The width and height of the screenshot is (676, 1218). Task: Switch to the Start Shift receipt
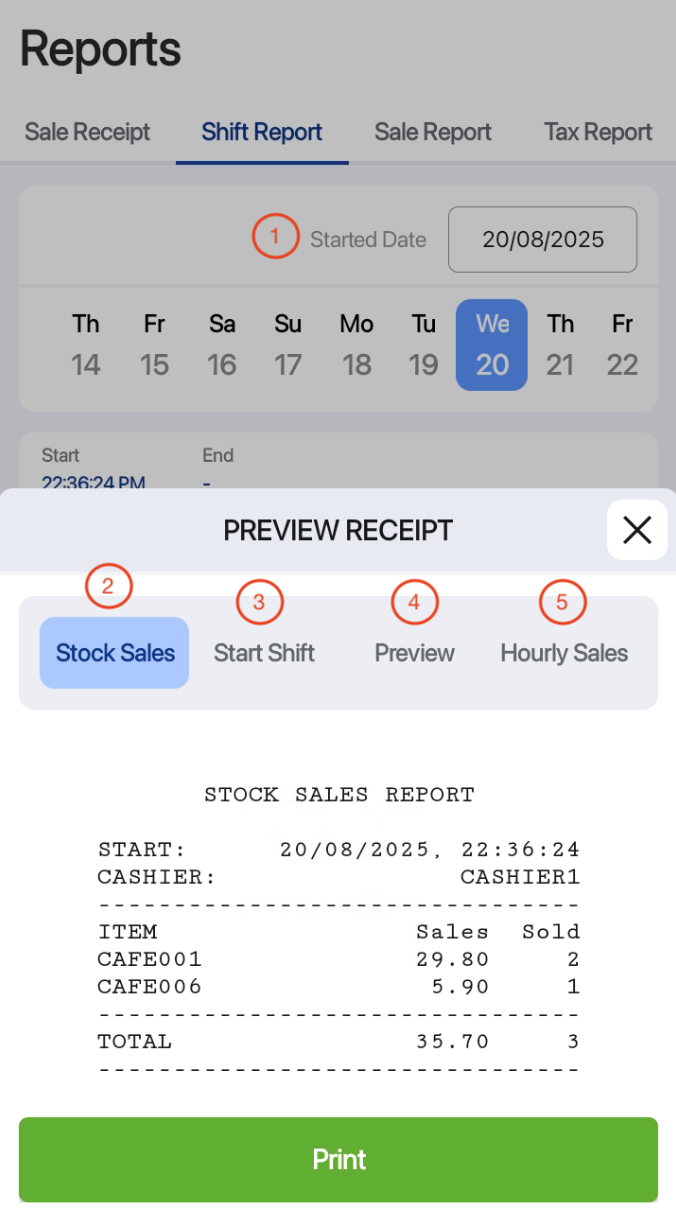(264, 653)
